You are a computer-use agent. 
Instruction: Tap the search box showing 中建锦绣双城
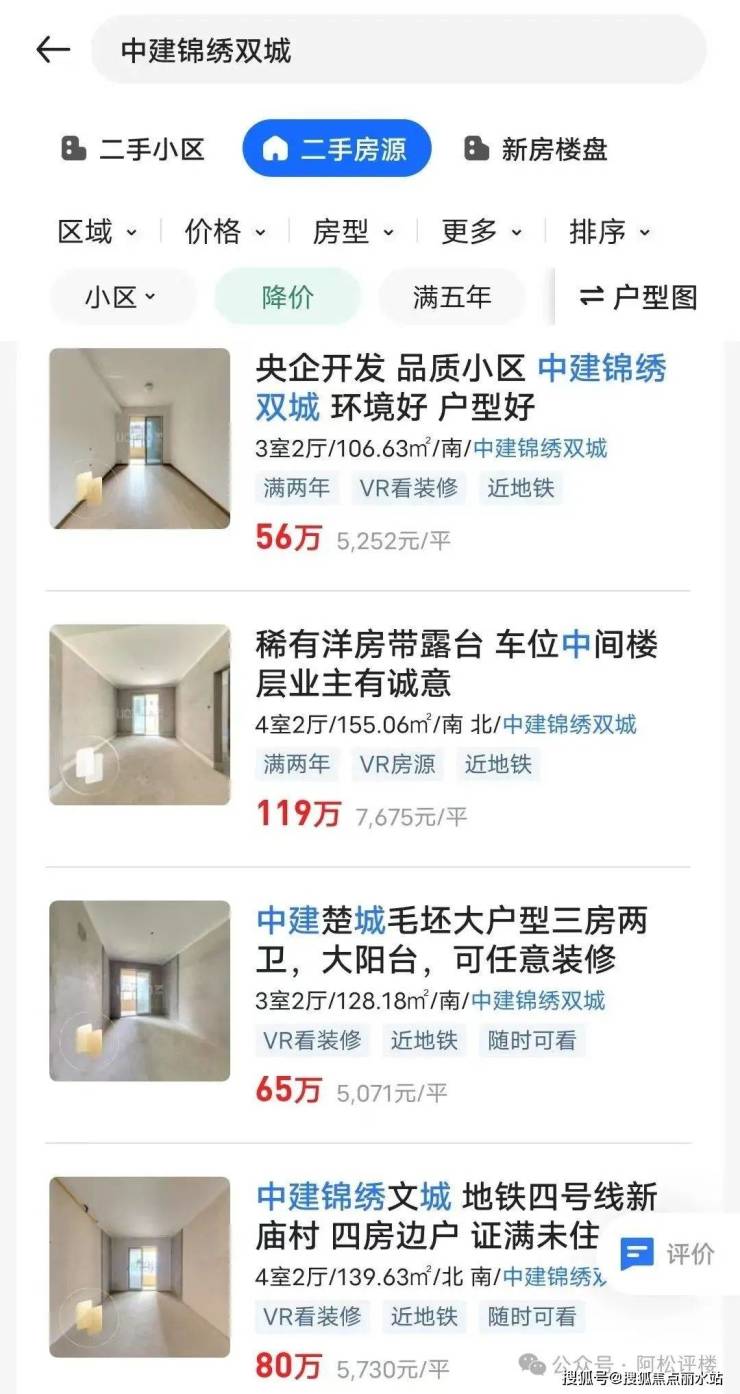click(398, 50)
